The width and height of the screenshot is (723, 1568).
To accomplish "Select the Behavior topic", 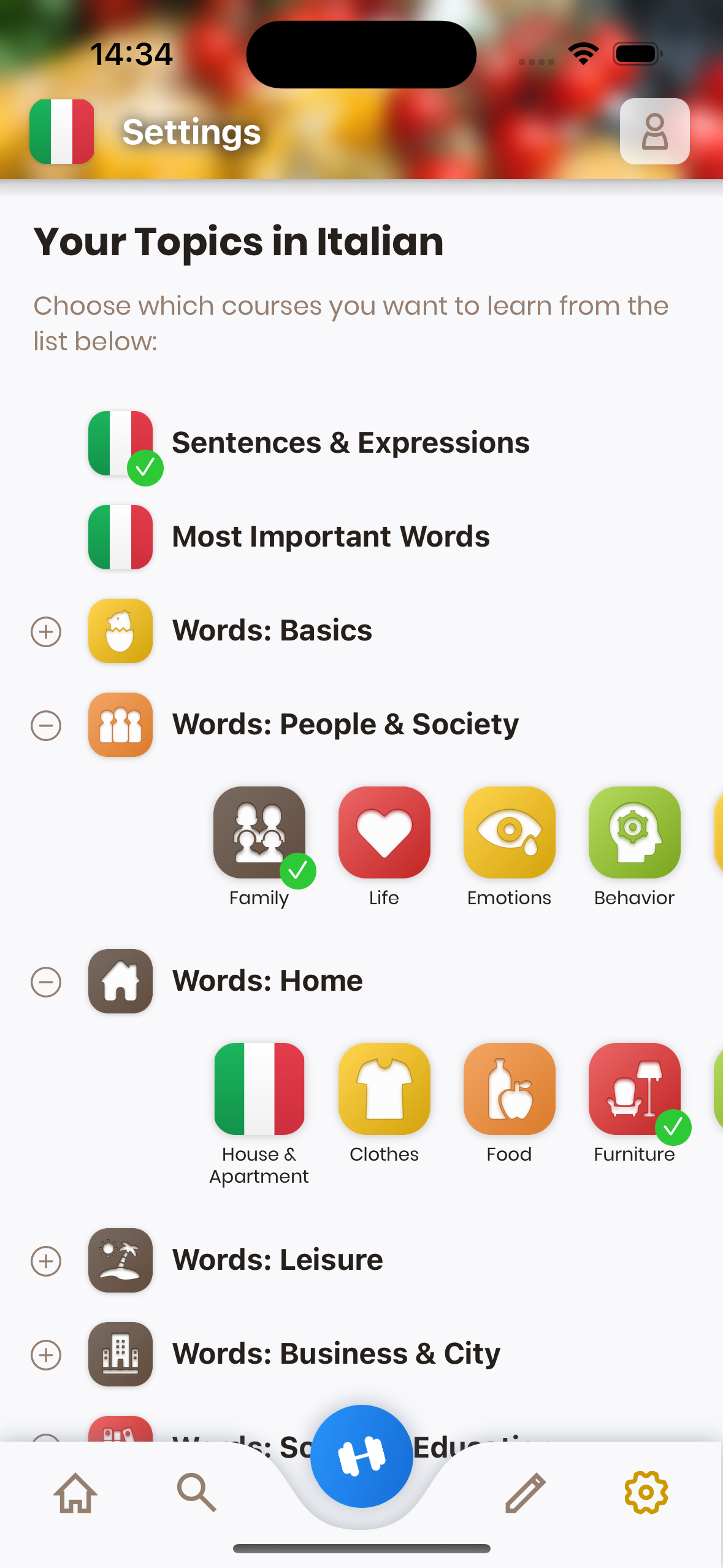I will pos(634,832).
